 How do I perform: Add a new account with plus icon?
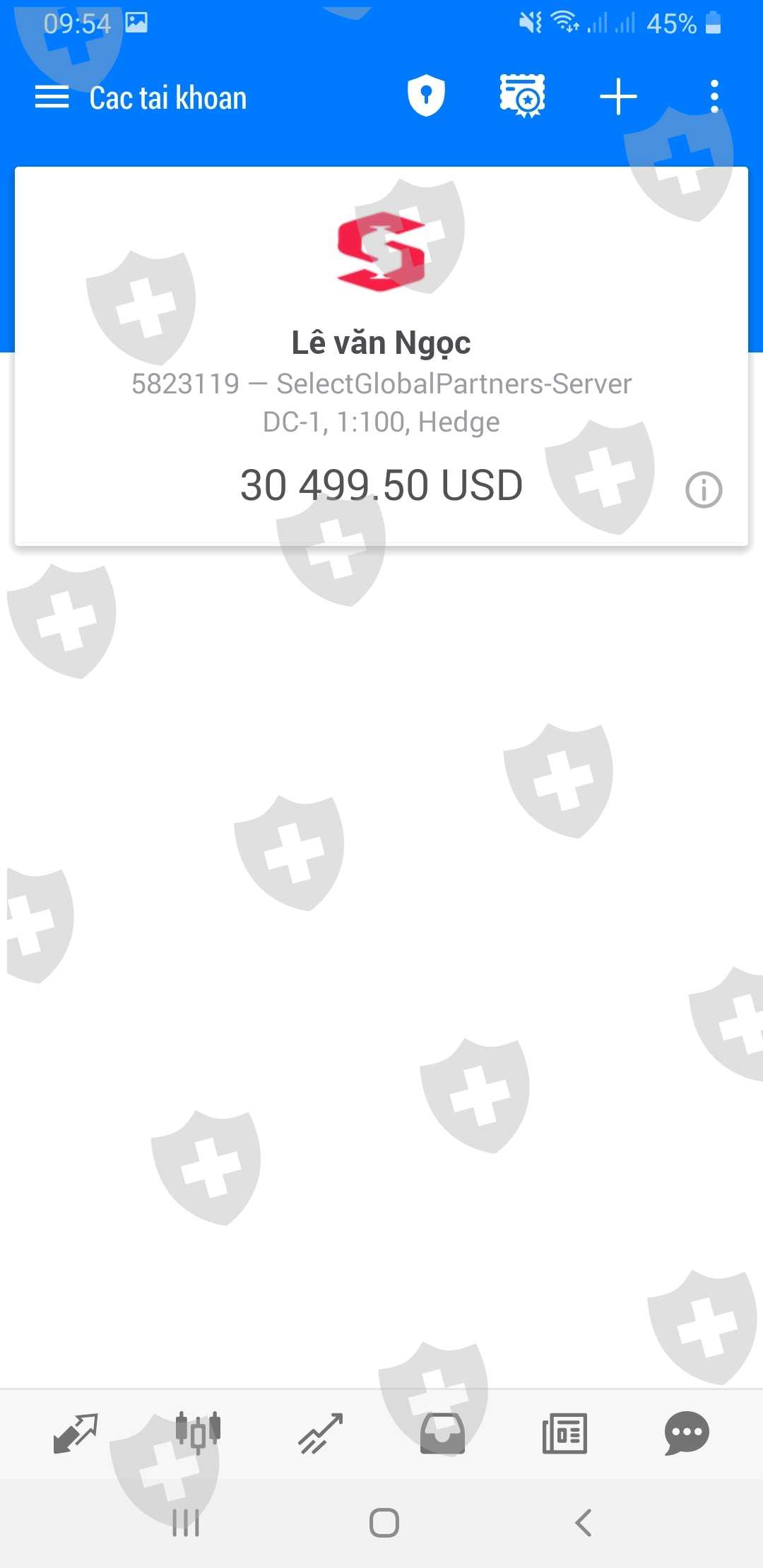click(x=618, y=97)
